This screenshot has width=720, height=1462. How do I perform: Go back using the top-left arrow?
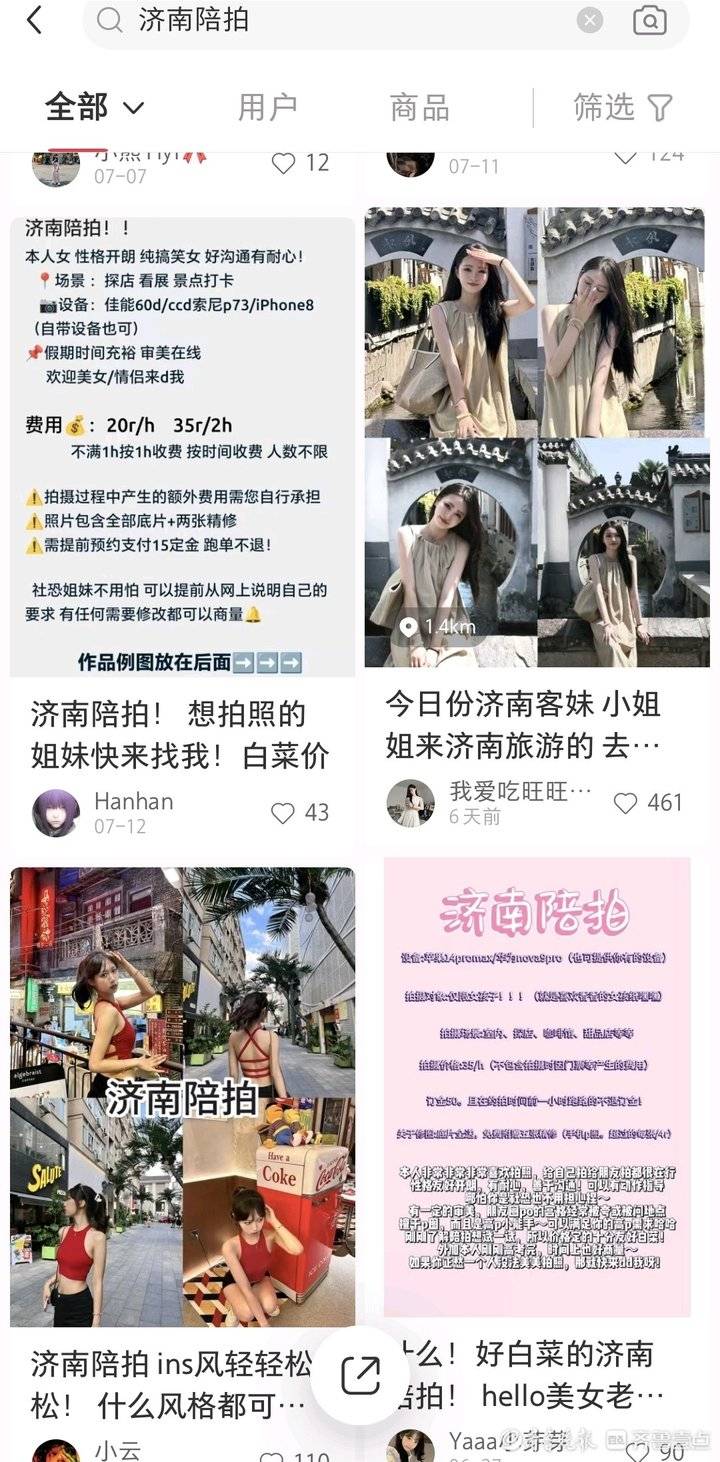35,20
